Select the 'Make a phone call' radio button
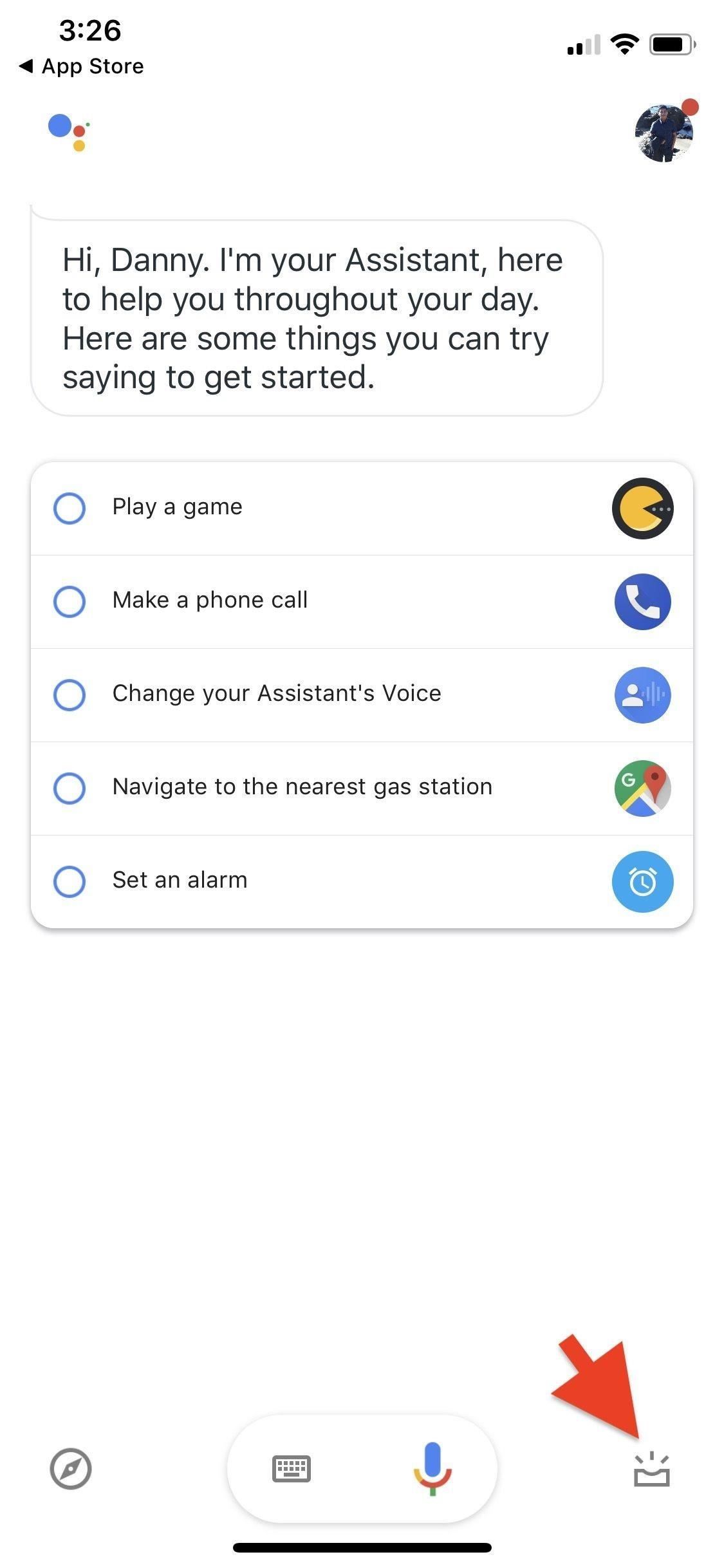This screenshot has height=1568, width=724. pos(70,602)
